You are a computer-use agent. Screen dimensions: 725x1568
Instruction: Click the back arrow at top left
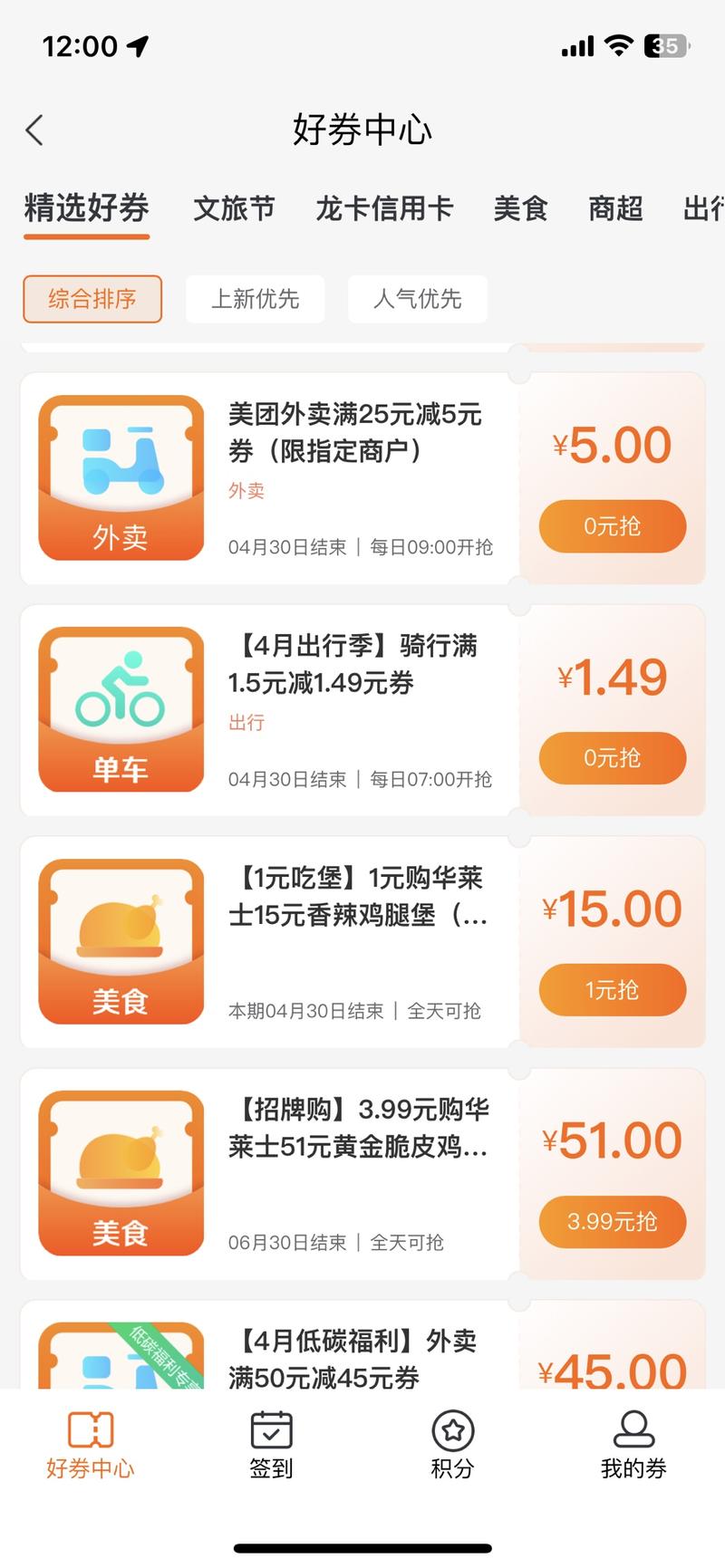tap(34, 130)
